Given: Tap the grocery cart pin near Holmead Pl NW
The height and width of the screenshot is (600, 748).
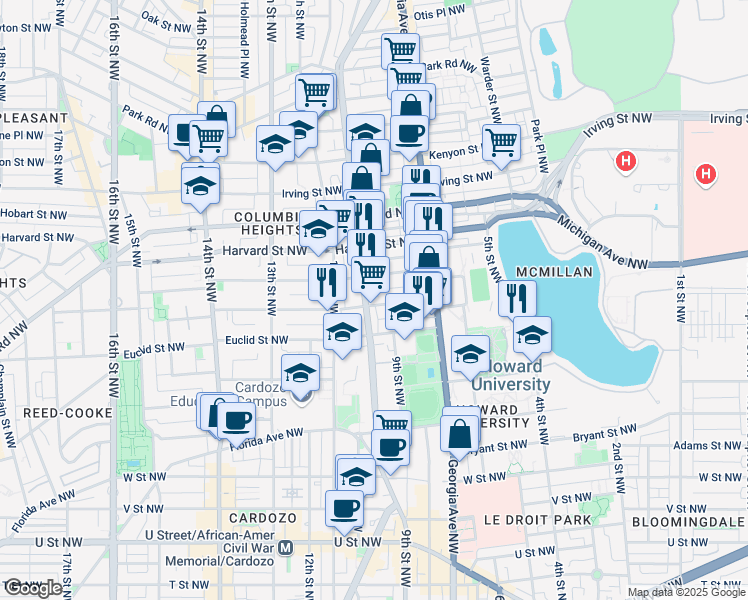Looking at the screenshot, I should pyautogui.click(x=314, y=92).
